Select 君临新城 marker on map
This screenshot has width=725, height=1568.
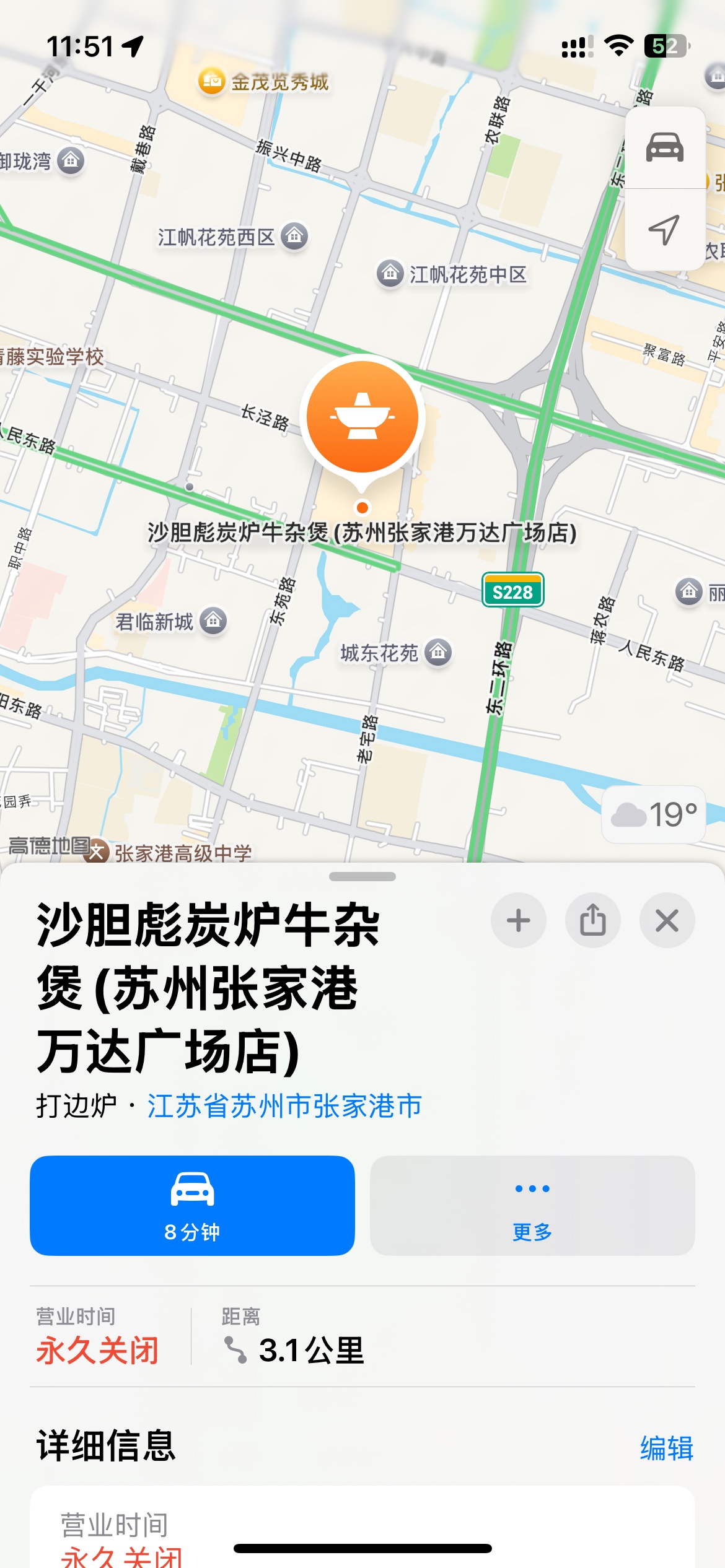pyautogui.click(x=214, y=620)
